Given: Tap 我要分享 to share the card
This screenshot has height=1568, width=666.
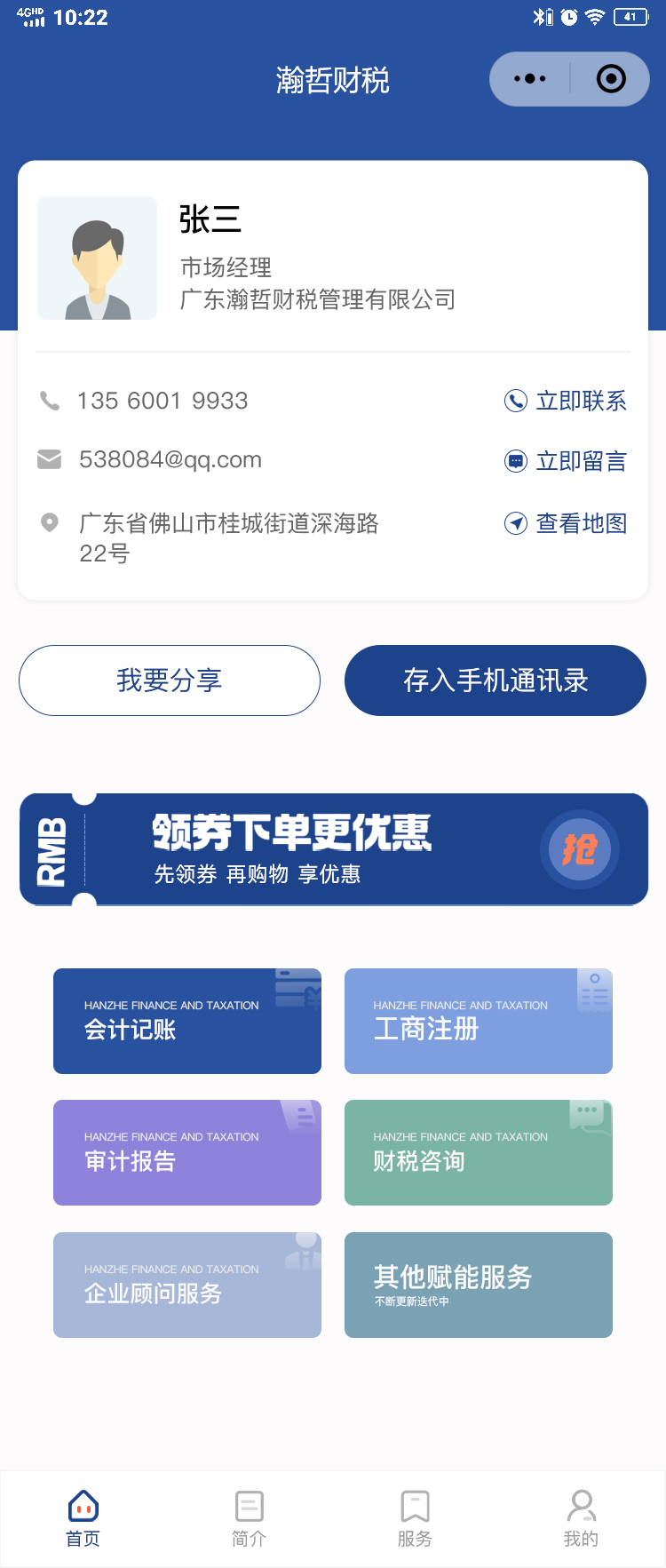Looking at the screenshot, I should tap(170, 681).
